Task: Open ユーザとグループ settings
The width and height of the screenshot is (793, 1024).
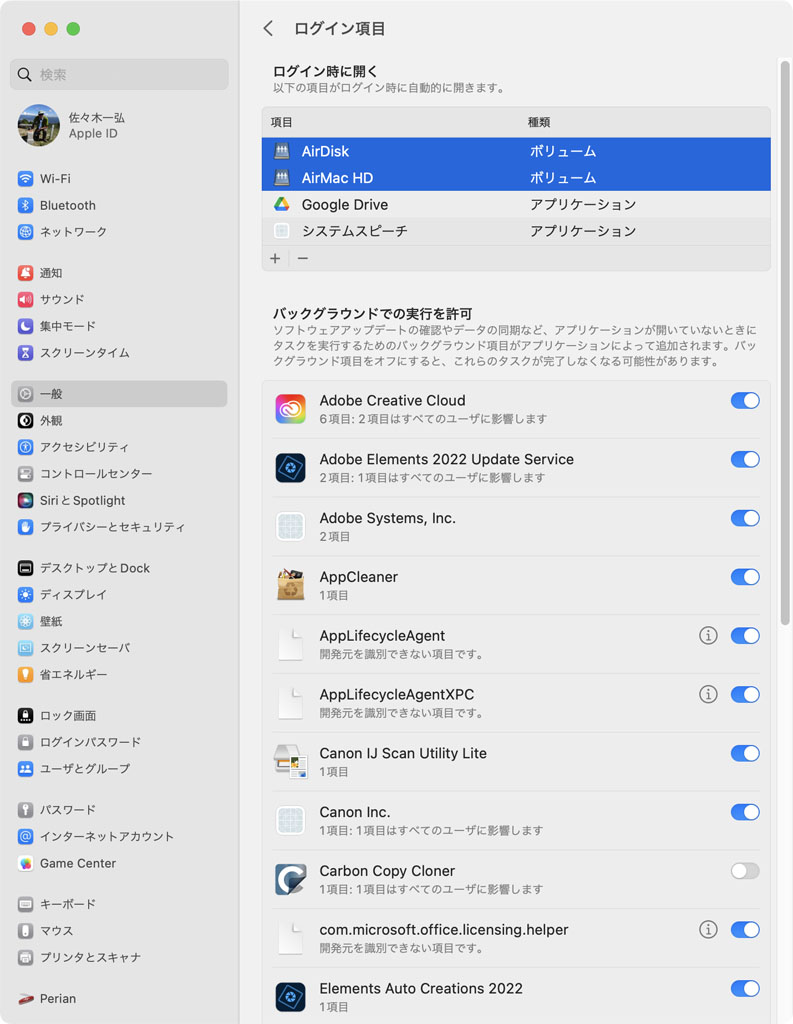Action: 85,769
